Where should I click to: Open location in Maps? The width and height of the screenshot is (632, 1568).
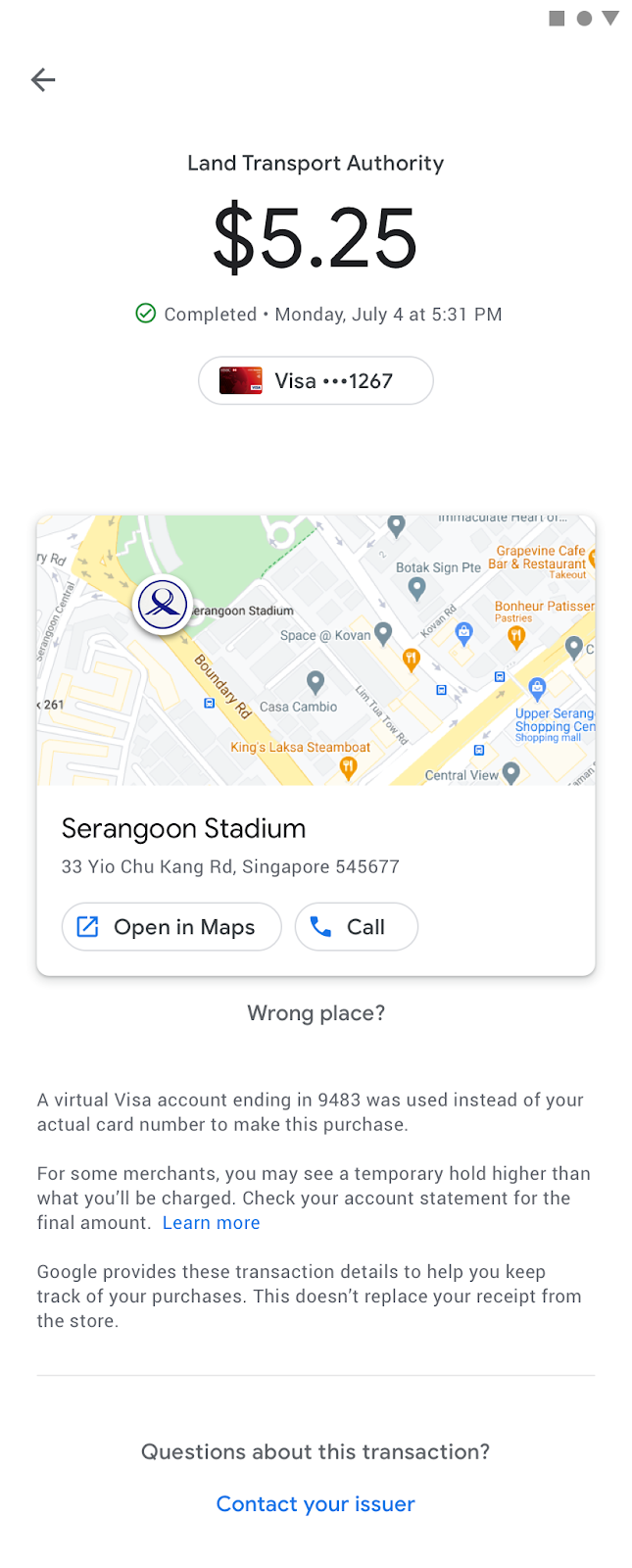[171, 927]
